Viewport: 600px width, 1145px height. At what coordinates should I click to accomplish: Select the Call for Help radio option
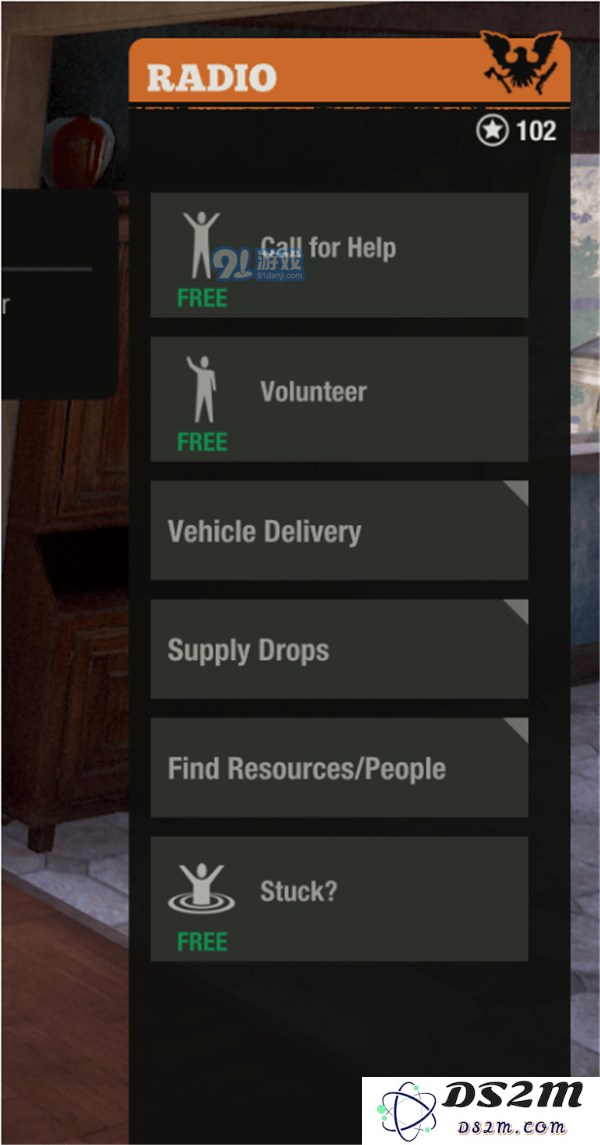(x=339, y=255)
